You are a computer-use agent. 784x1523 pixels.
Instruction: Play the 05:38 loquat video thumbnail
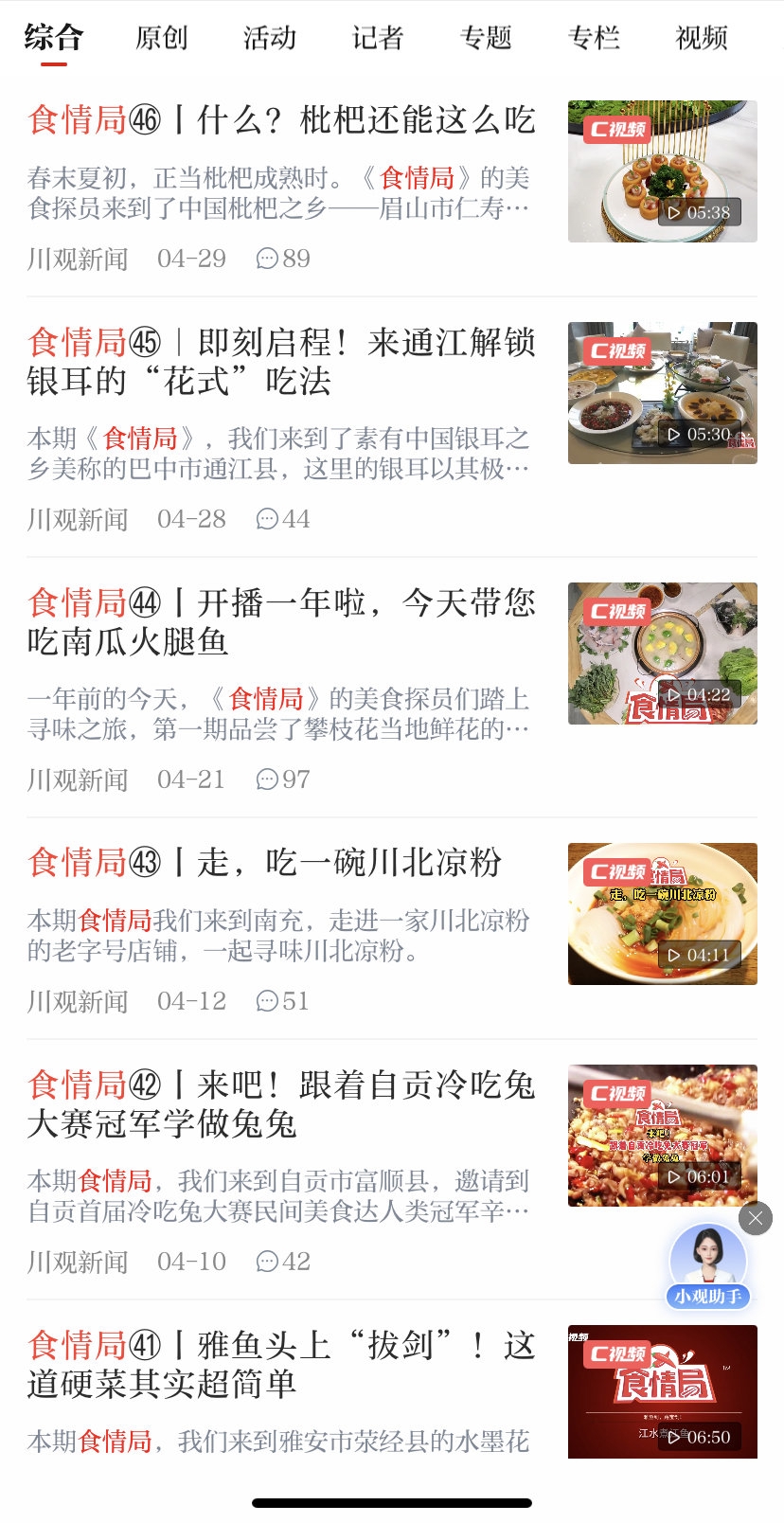point(662,171)
